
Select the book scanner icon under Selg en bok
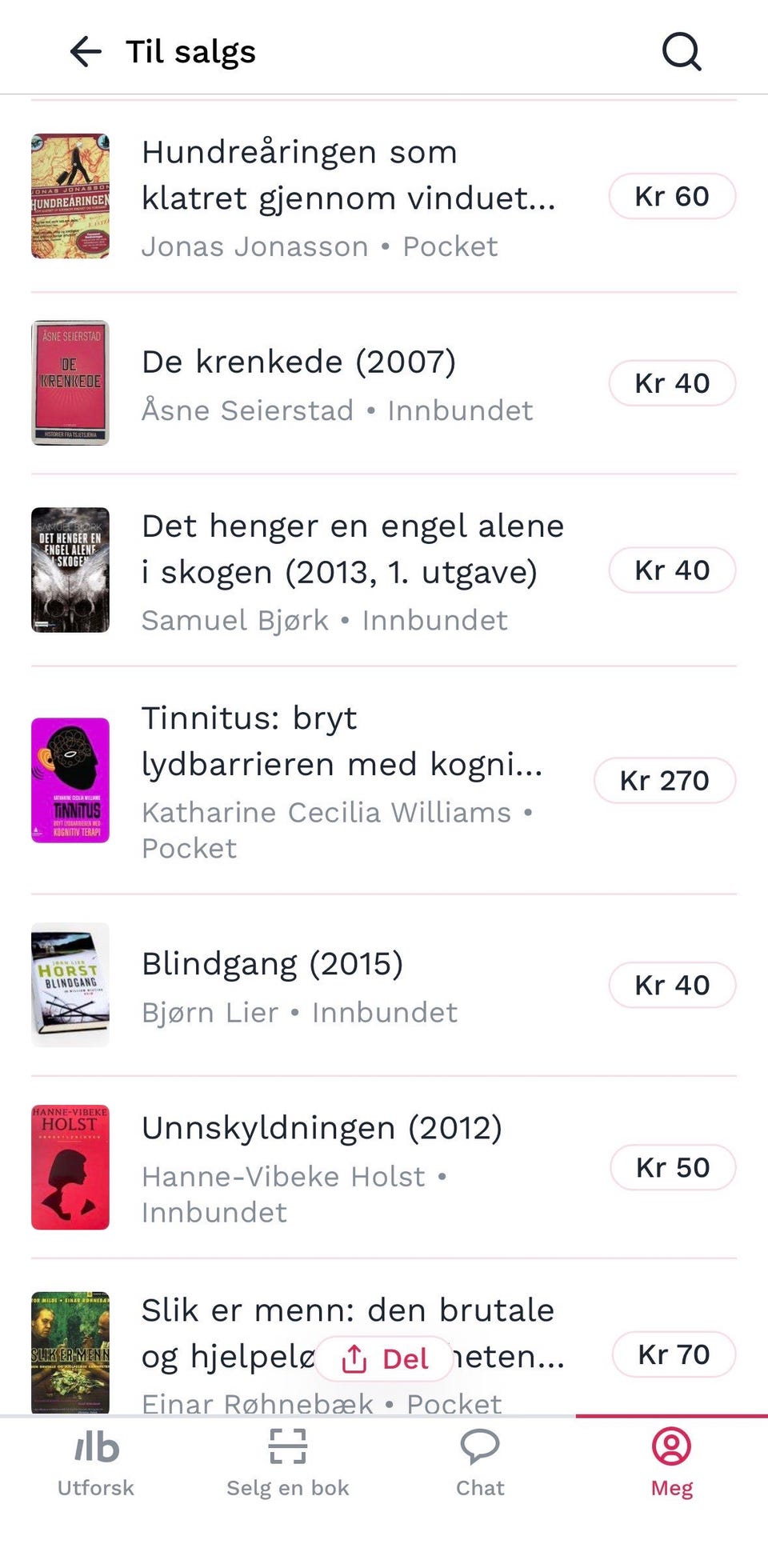pyautogui.click(x=286, y=1448)
